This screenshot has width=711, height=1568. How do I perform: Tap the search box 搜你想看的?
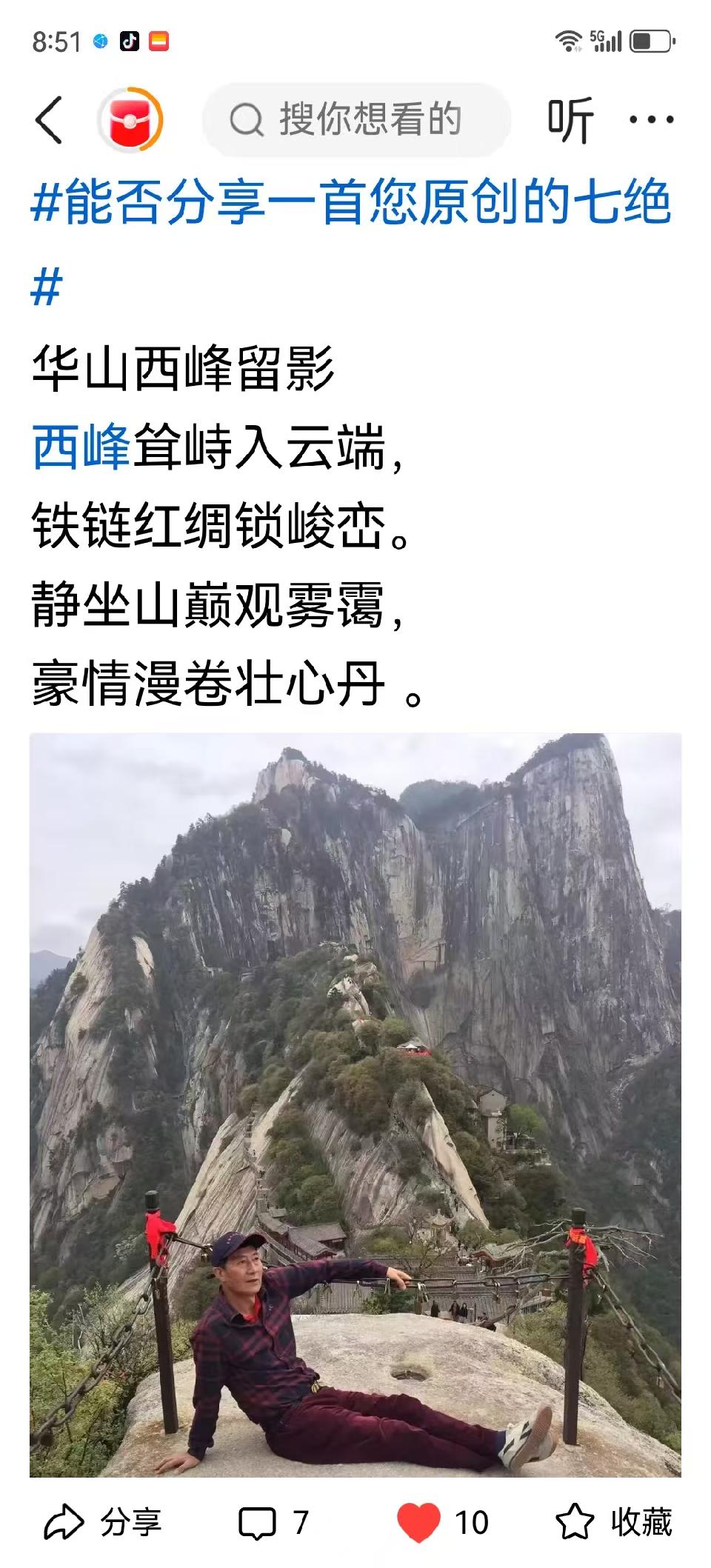357,120
